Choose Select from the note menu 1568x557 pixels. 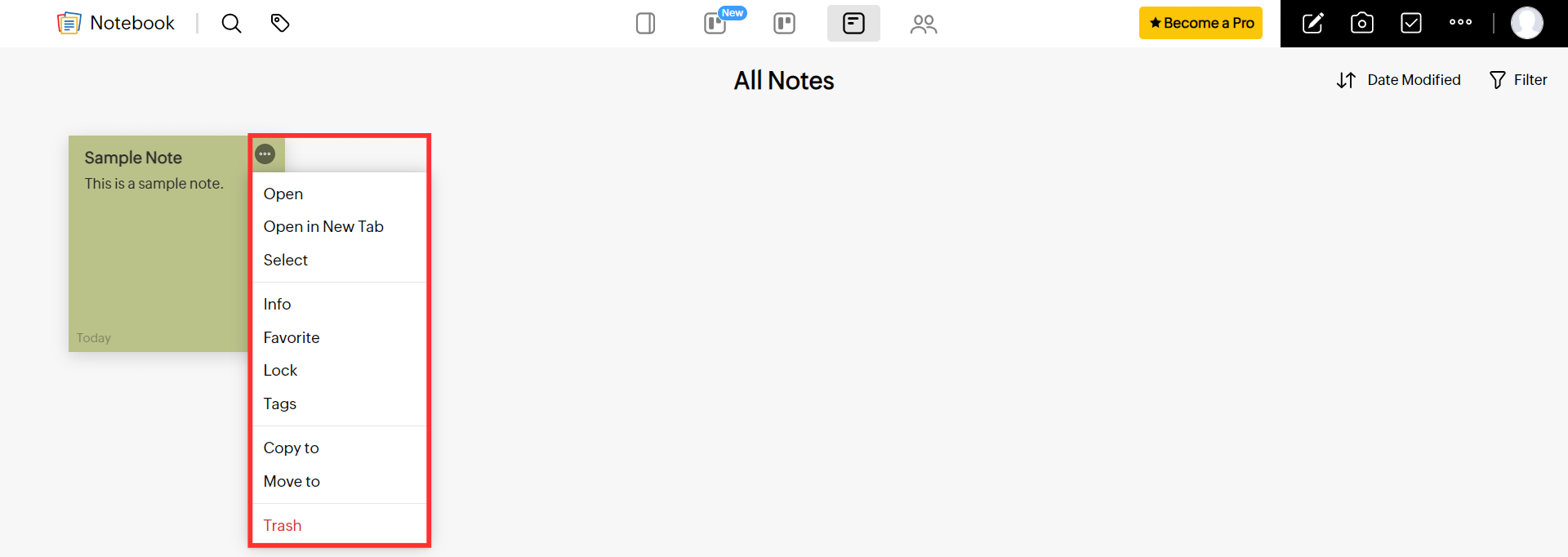point(286,261)
